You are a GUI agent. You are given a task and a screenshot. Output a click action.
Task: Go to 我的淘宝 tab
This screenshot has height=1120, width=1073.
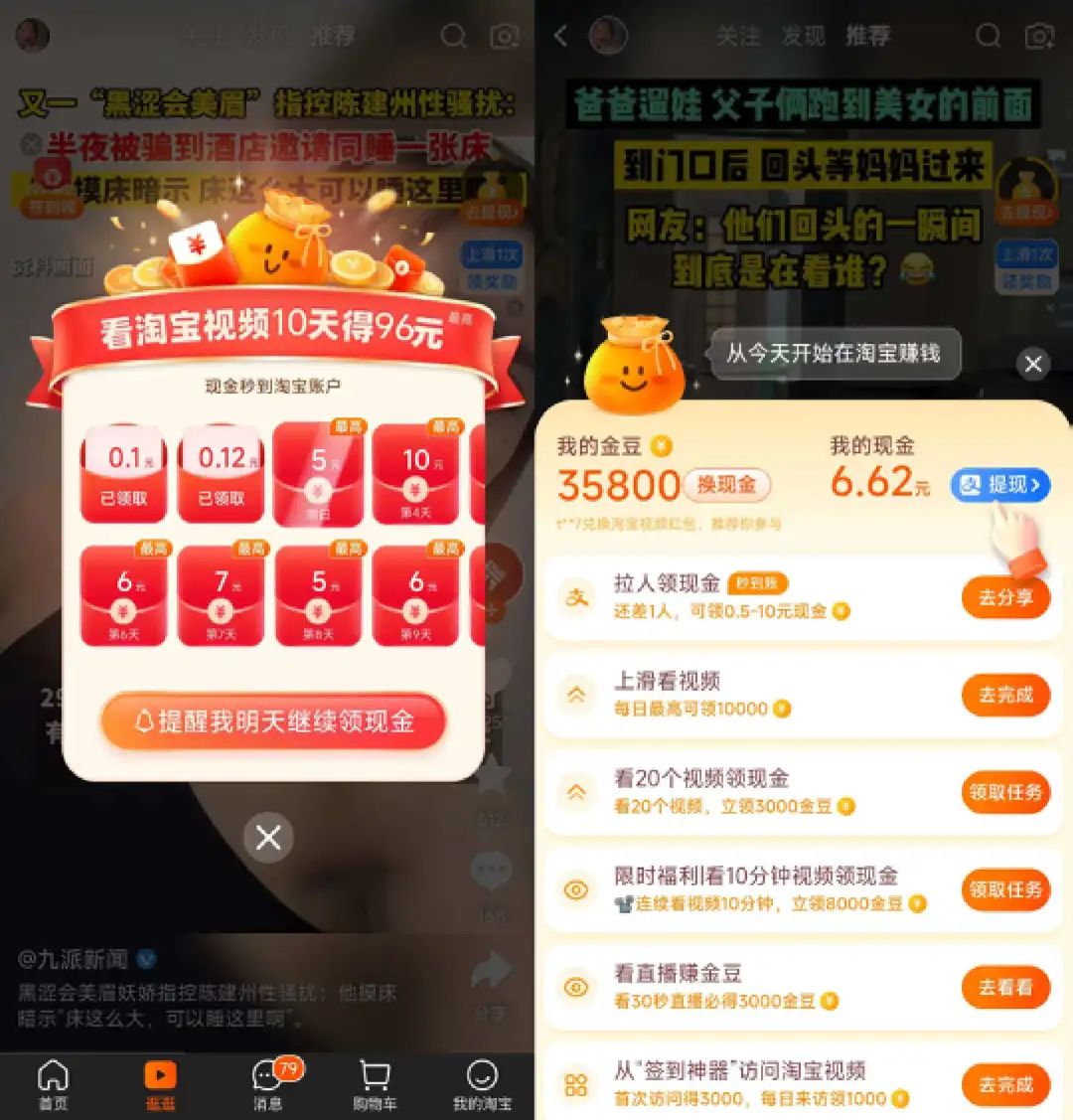coord(482,1084)
